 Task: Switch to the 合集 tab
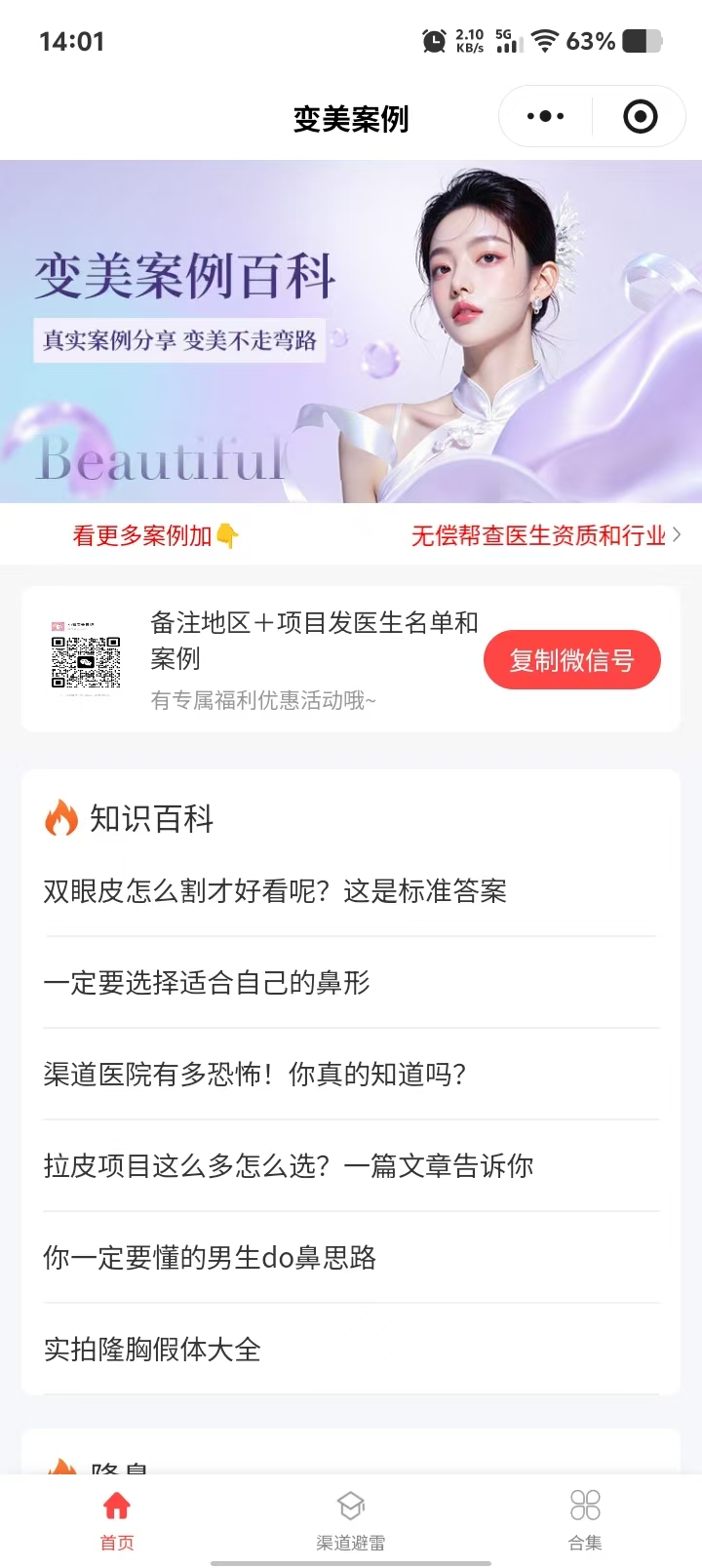[x=585, y=1519]
